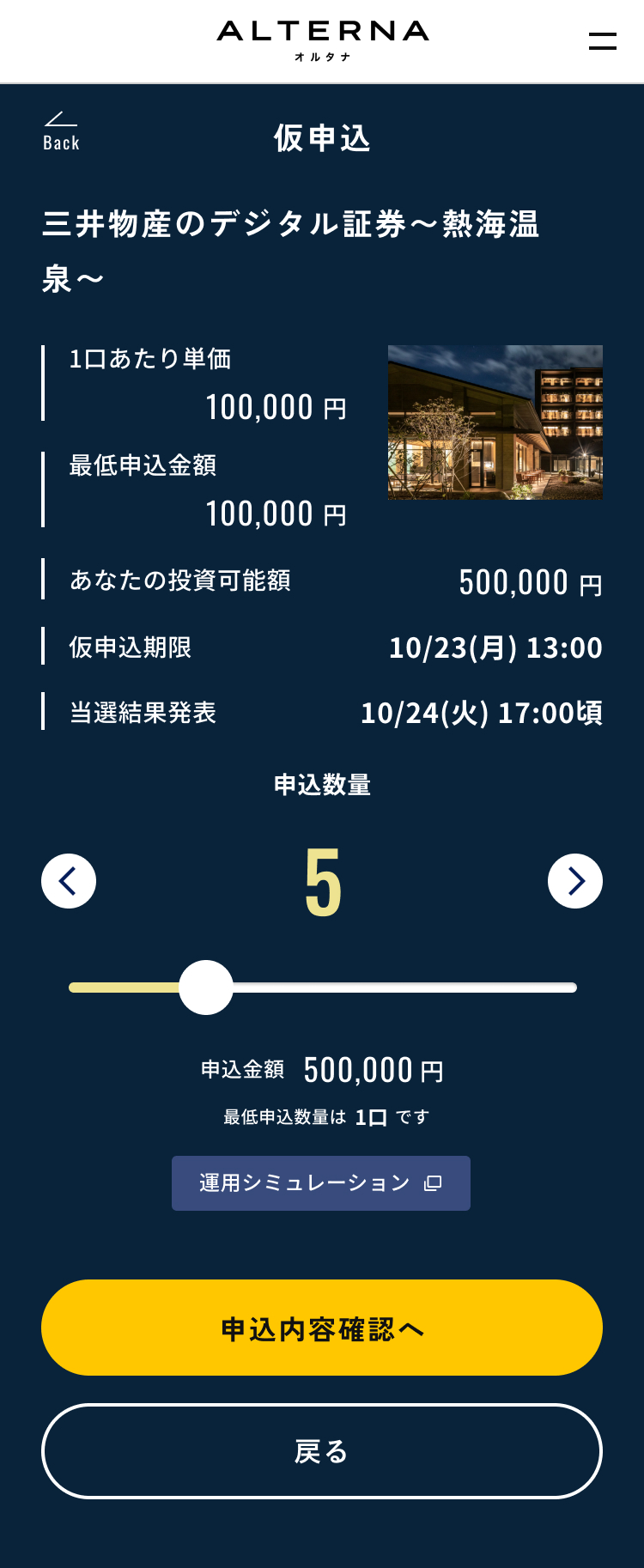Viewport: 644px width, 1568px height.
Task: Open 運用シミュレーション
Action: point(321,1183)
